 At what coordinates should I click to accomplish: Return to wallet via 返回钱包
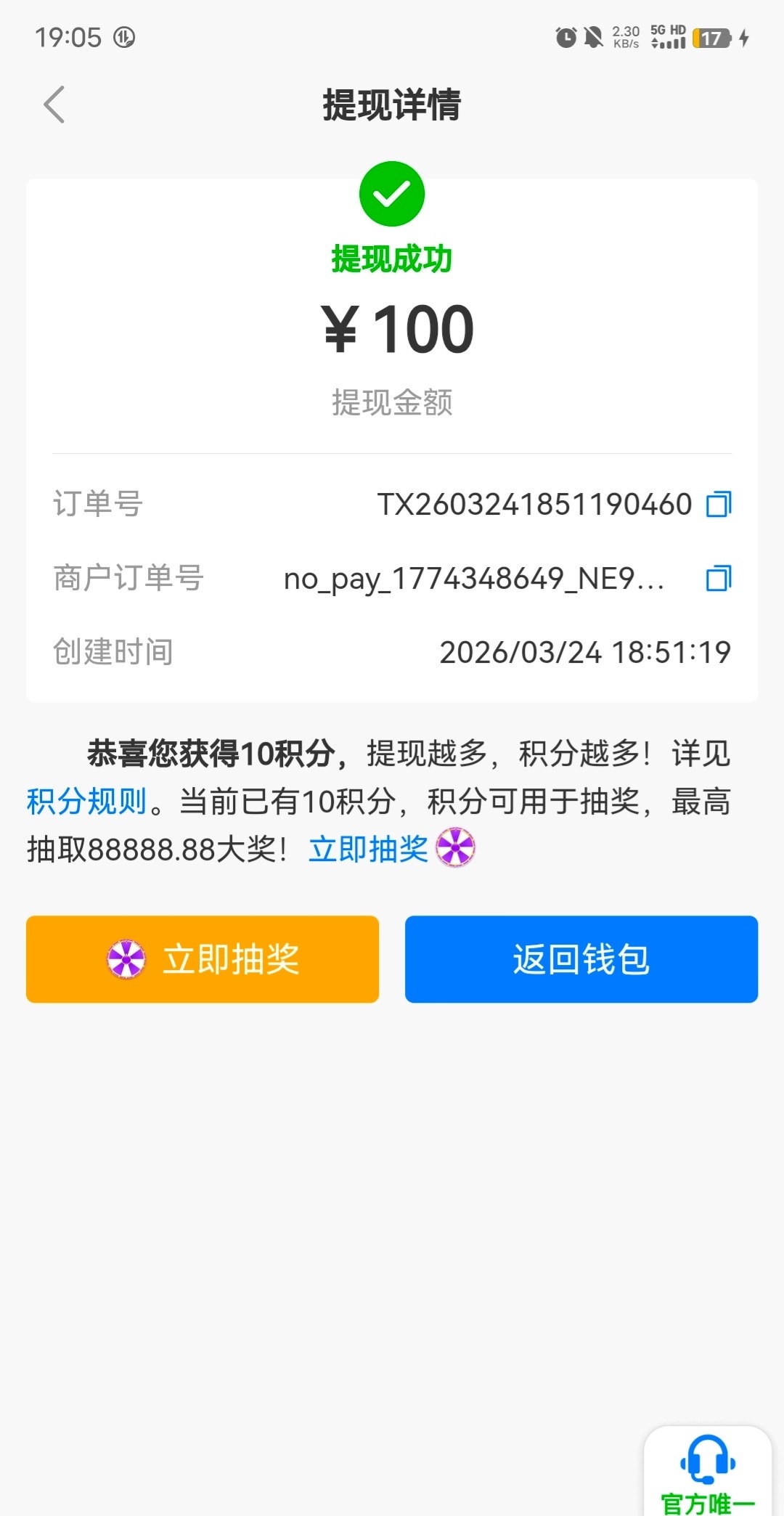[581, 959]
